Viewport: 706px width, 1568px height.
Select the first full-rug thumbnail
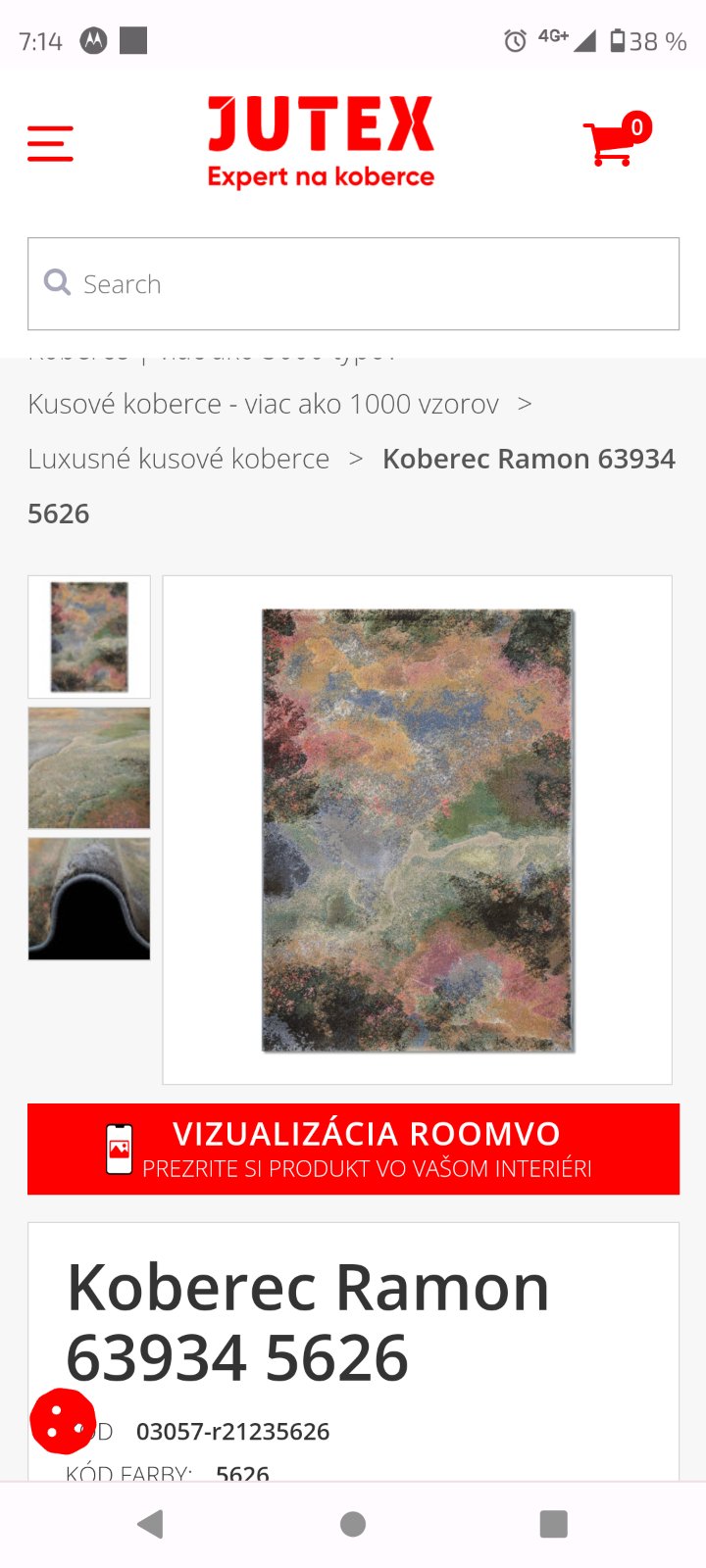click(x=89, y=637)
